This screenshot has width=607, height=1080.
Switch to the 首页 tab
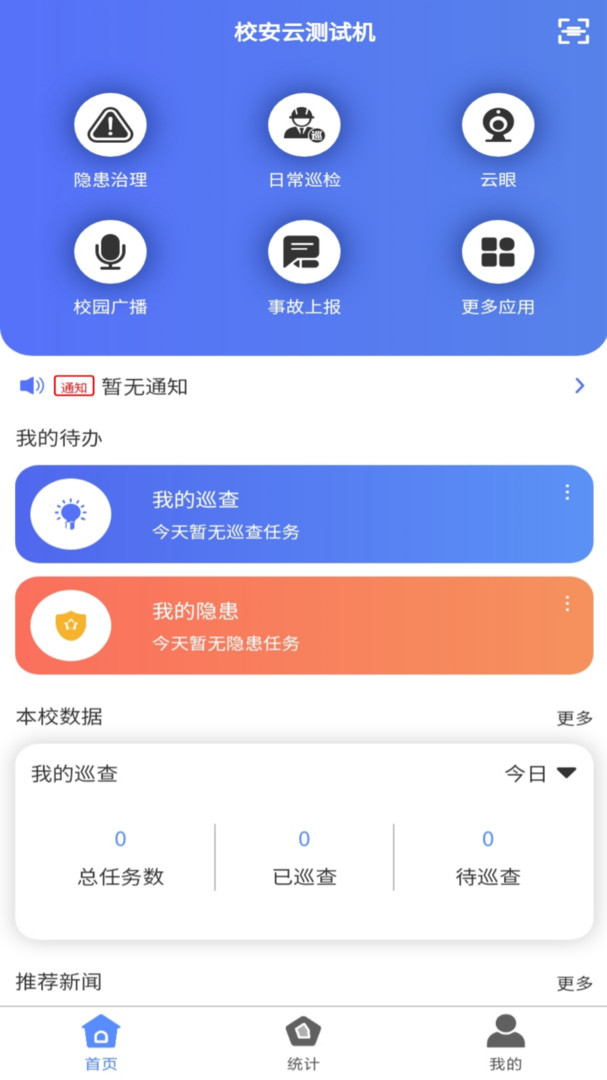click(101, 1042)
